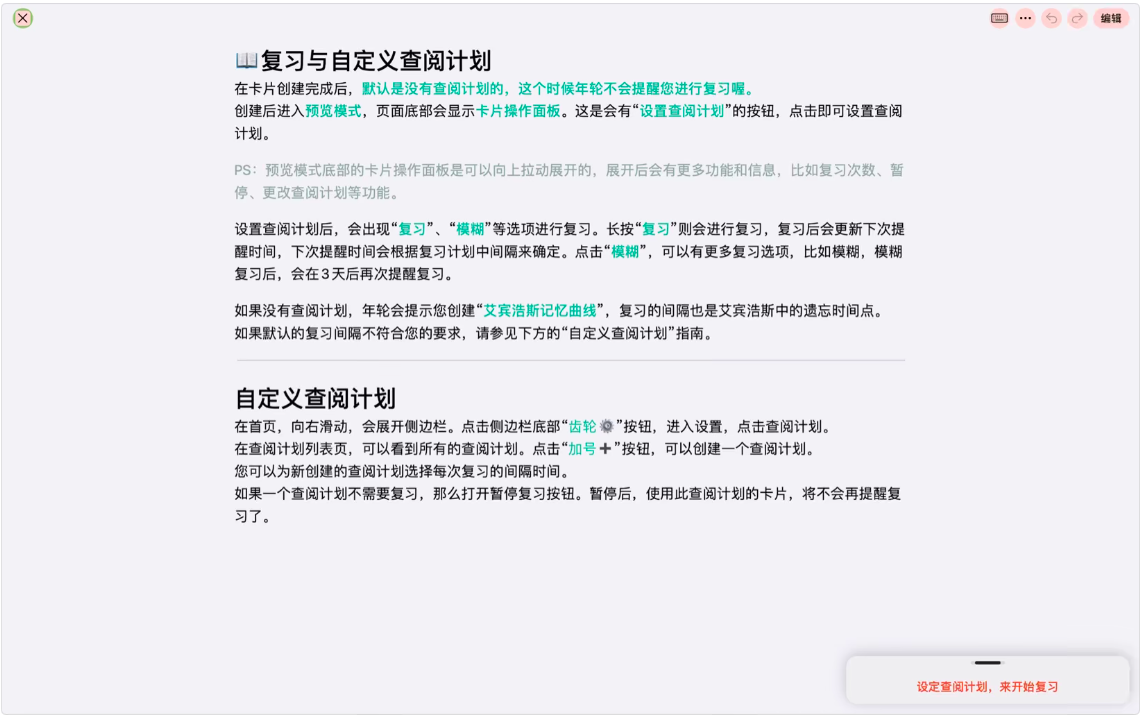
Task: Tap the card panel drag handle
Action: 987,662
